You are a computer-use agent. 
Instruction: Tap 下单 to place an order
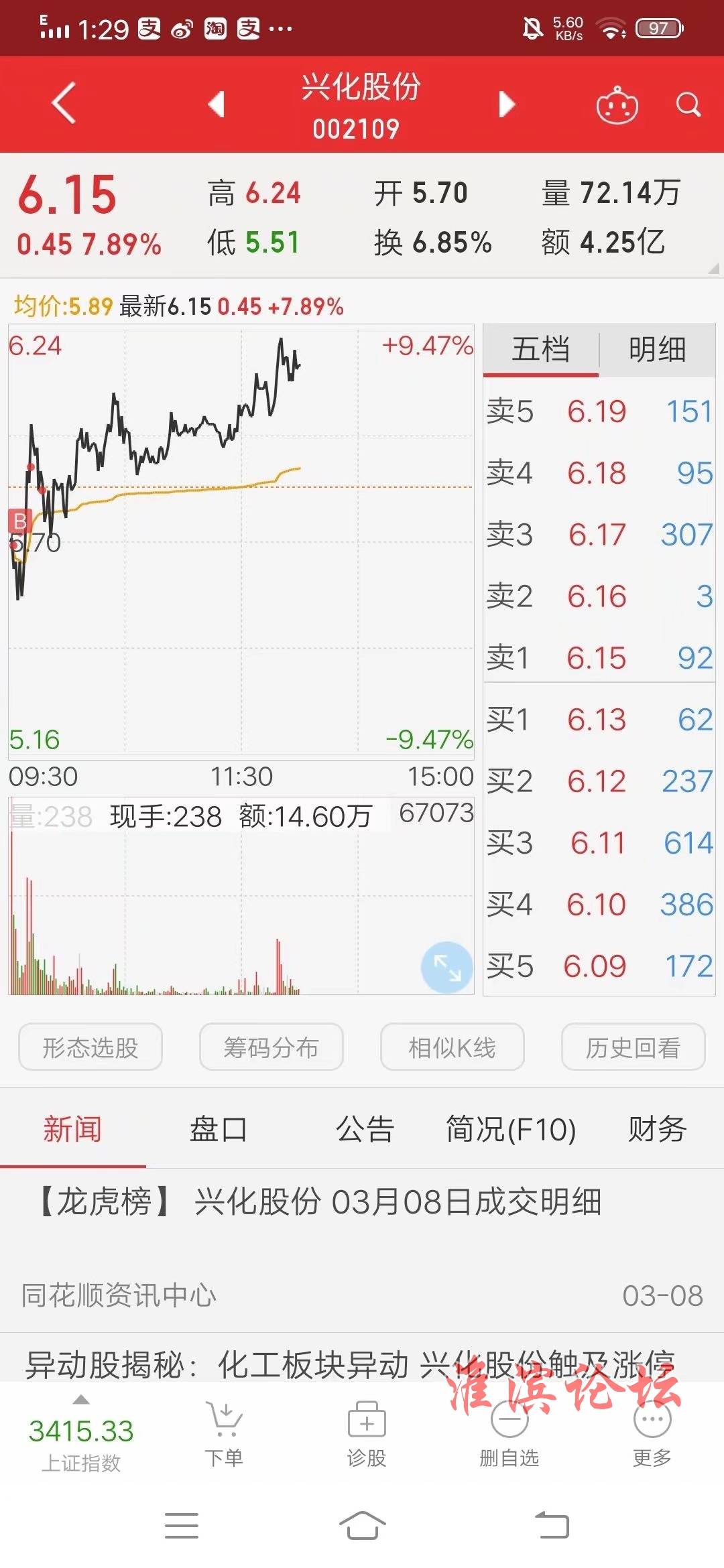click(x=224, y=1435)
